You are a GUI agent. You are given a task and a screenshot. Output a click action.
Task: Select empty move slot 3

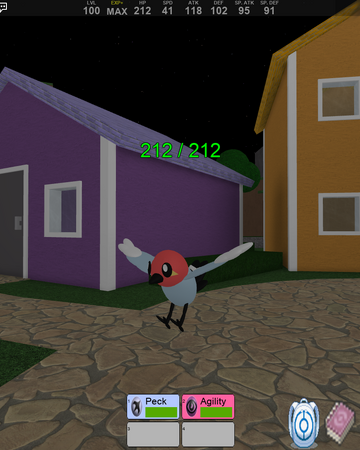coord(153,434)
